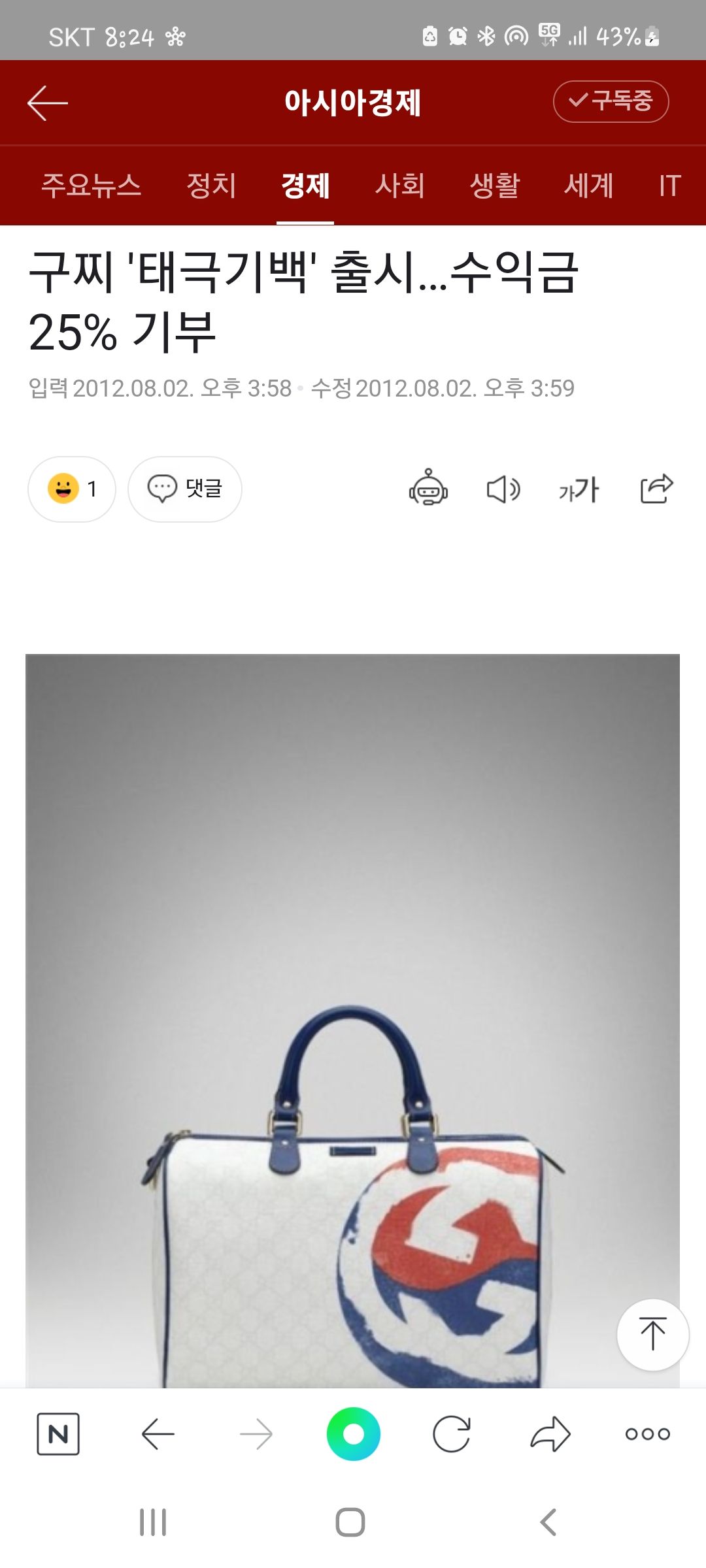Open the 댓글 comments
706x1568 pixels.
tap(185, 489)
